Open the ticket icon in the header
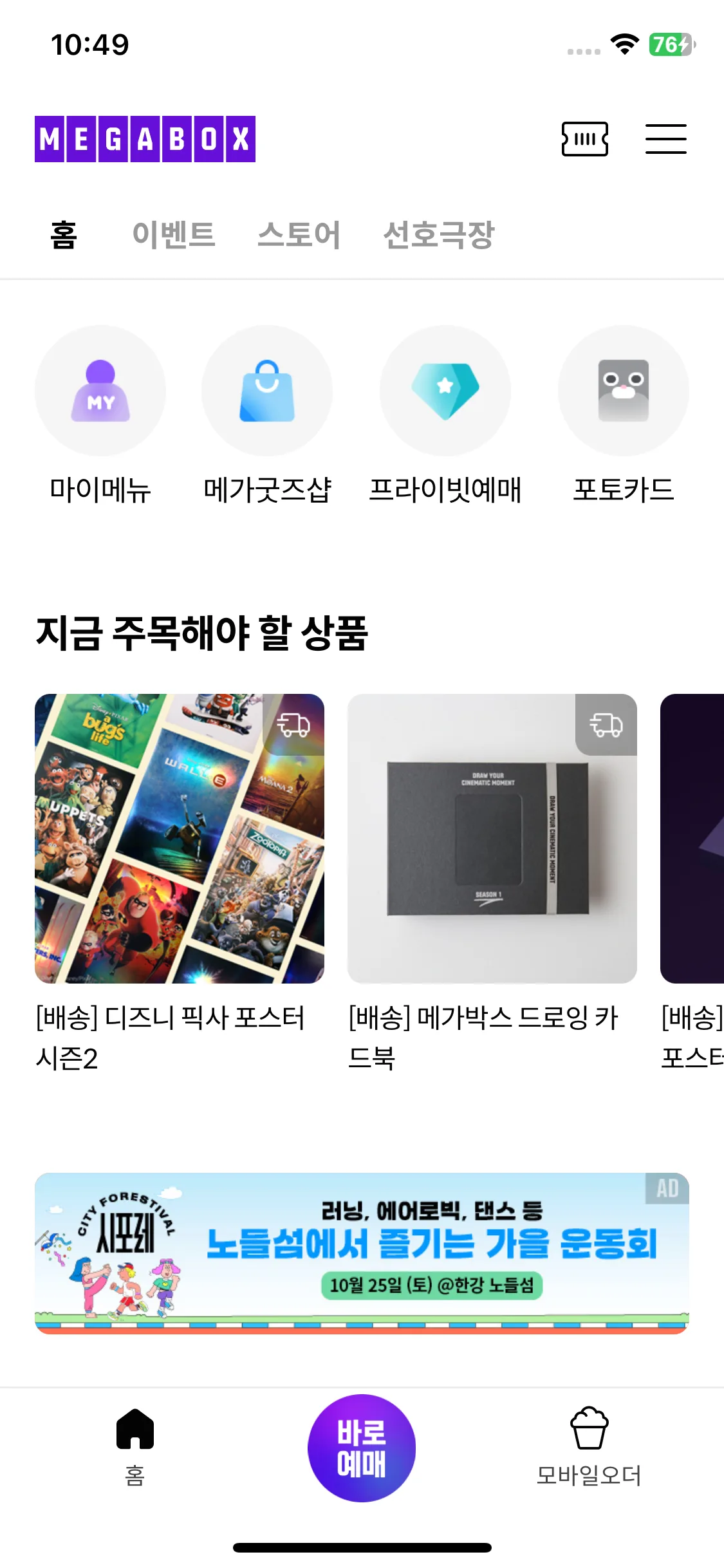Screen dimensions: 724x1568 584,139
